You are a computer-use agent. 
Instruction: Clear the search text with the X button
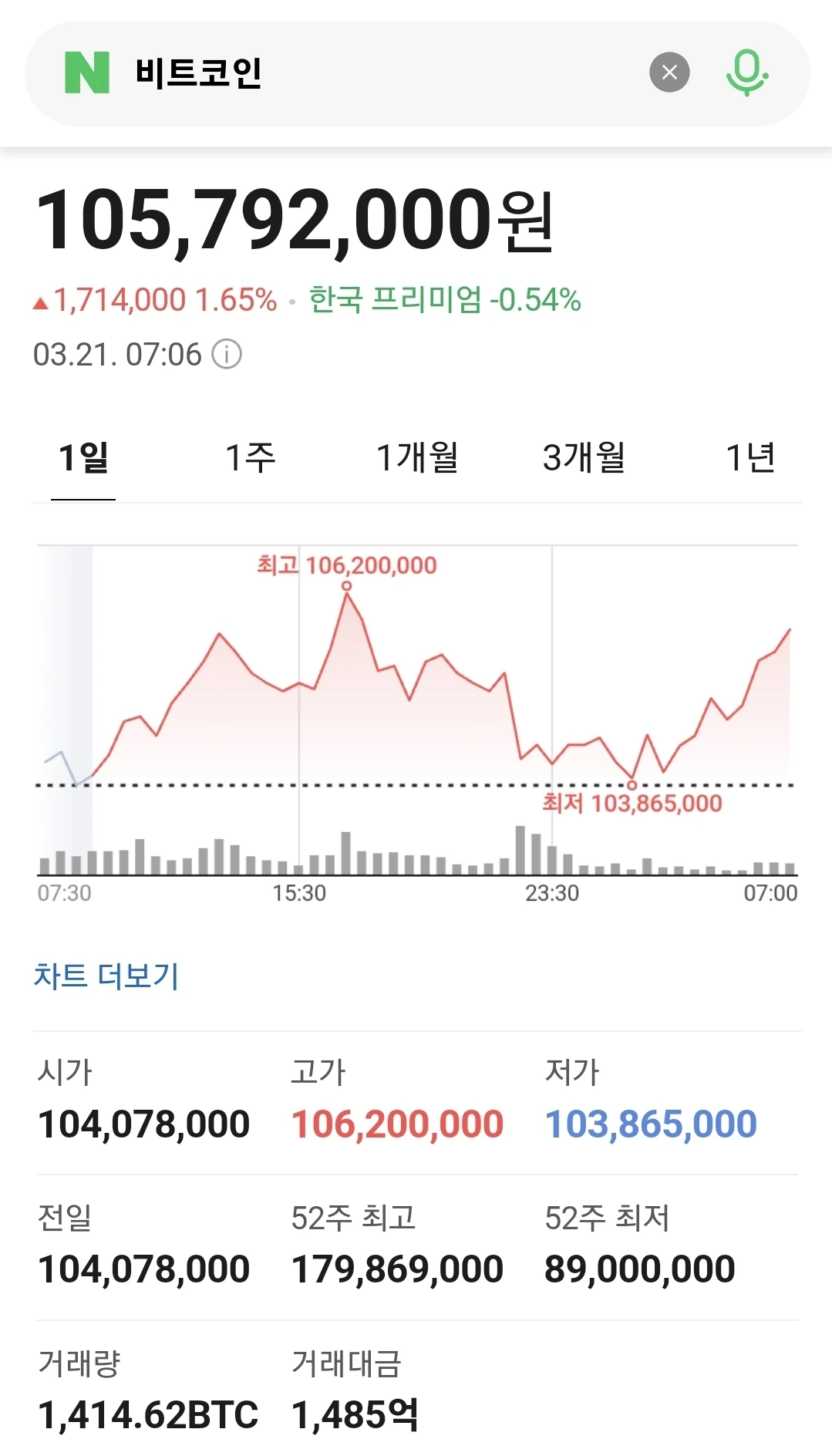click(x=669, y=72)
